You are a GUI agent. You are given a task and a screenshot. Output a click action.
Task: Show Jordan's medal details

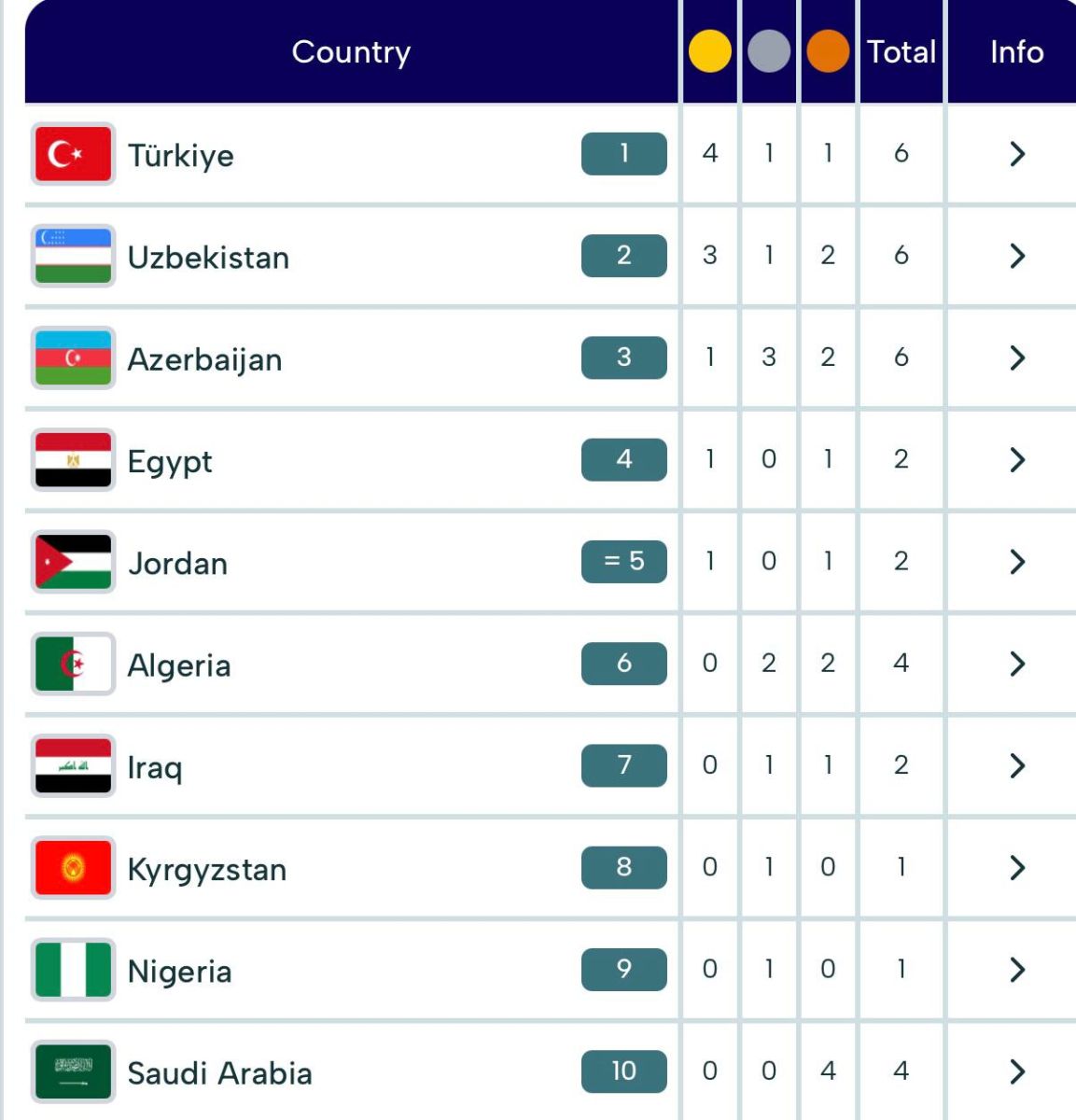[x=1017, y=562]
